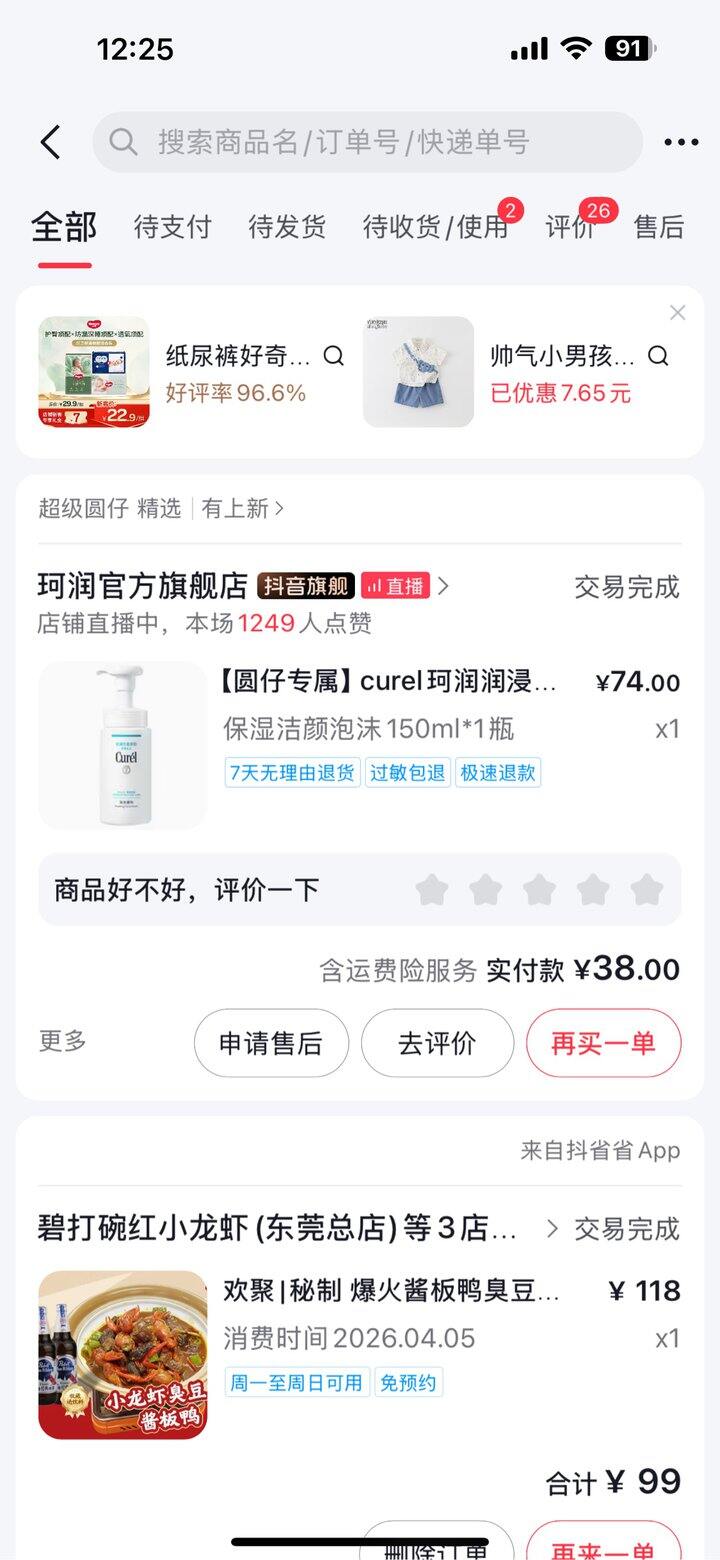This screenshot has height=1560, width=720.
Task: Expand 超级圆仔 有上新 via its chevron
Action: (x=279, y=509)
